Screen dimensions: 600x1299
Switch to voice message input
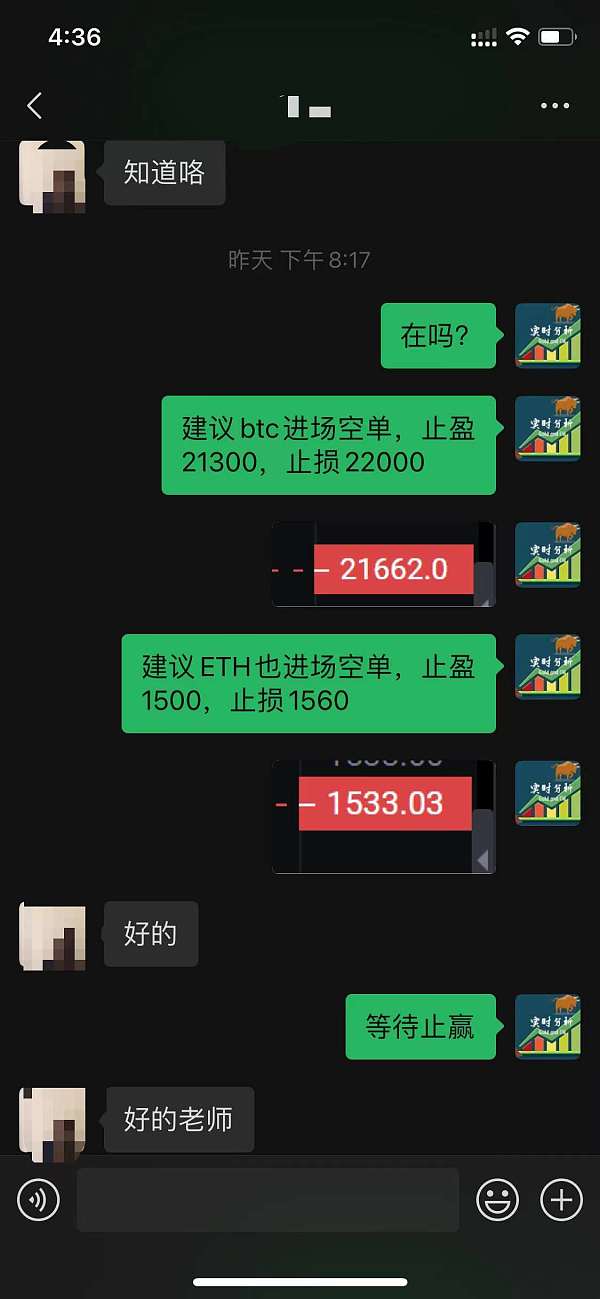[39, 1199]
